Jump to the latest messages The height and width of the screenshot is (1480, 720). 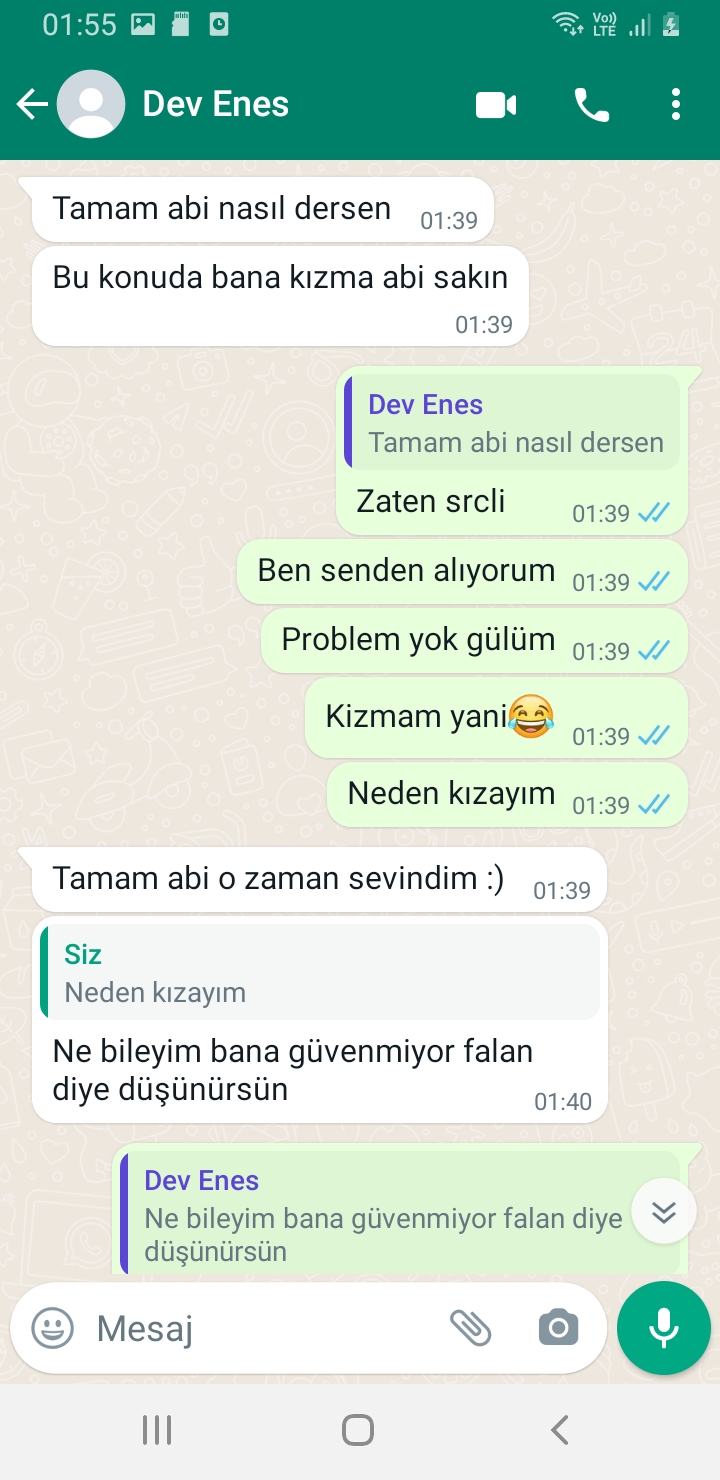[664, 1212]
